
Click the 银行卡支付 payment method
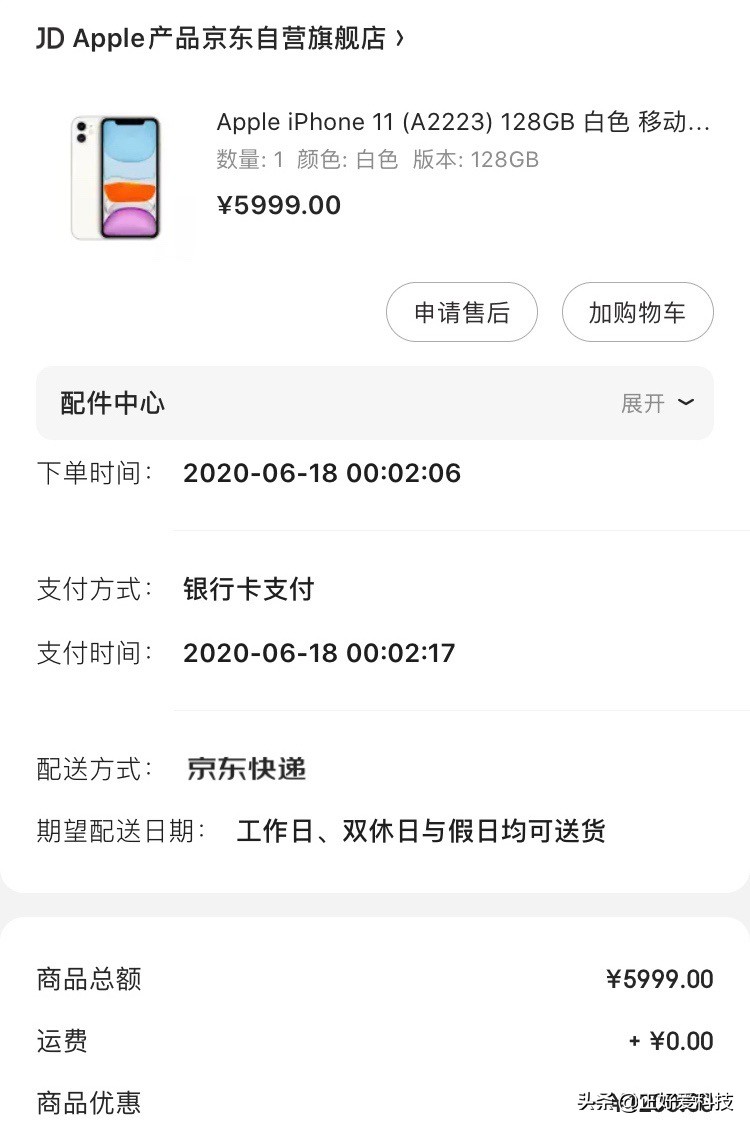[x=248, y=590]
